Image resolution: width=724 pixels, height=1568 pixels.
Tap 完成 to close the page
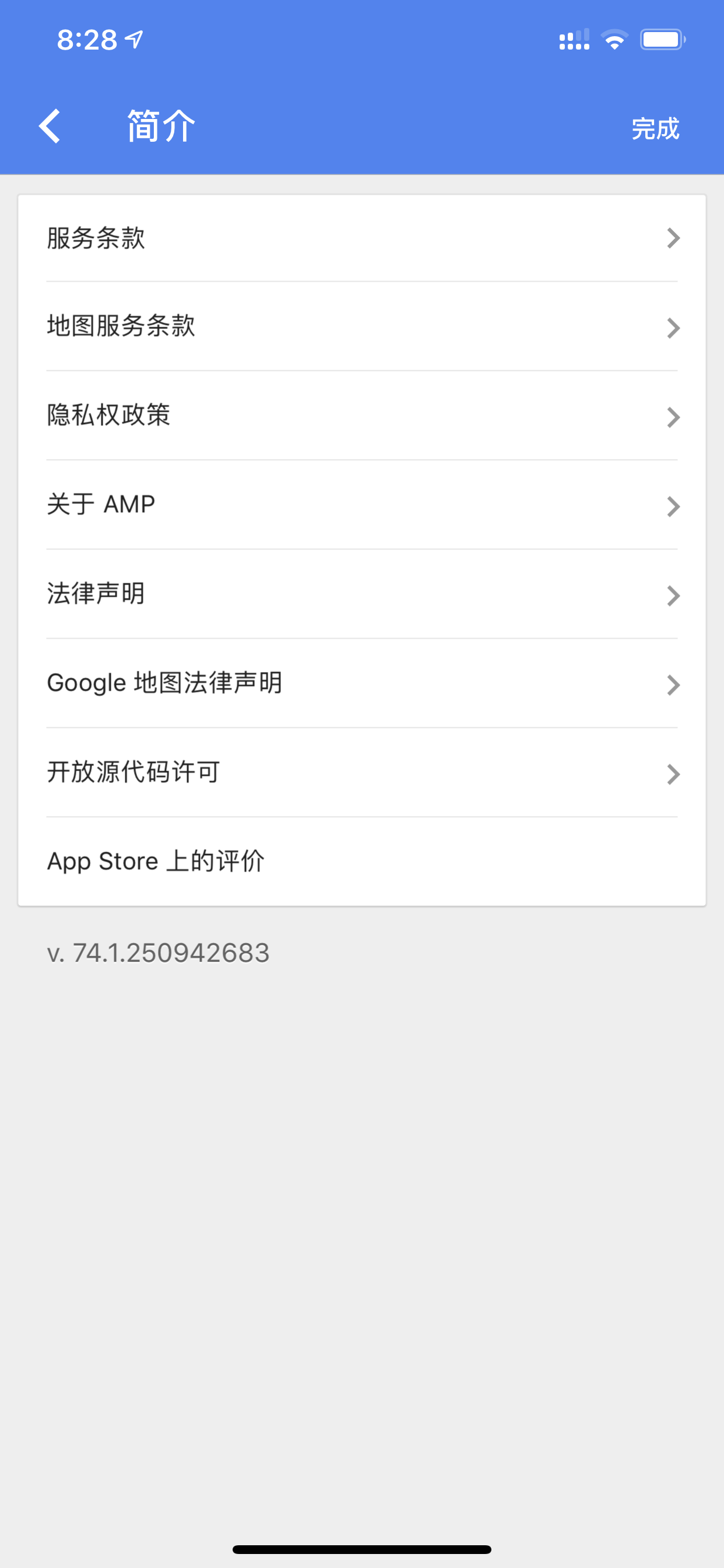[x=655, y=128]
